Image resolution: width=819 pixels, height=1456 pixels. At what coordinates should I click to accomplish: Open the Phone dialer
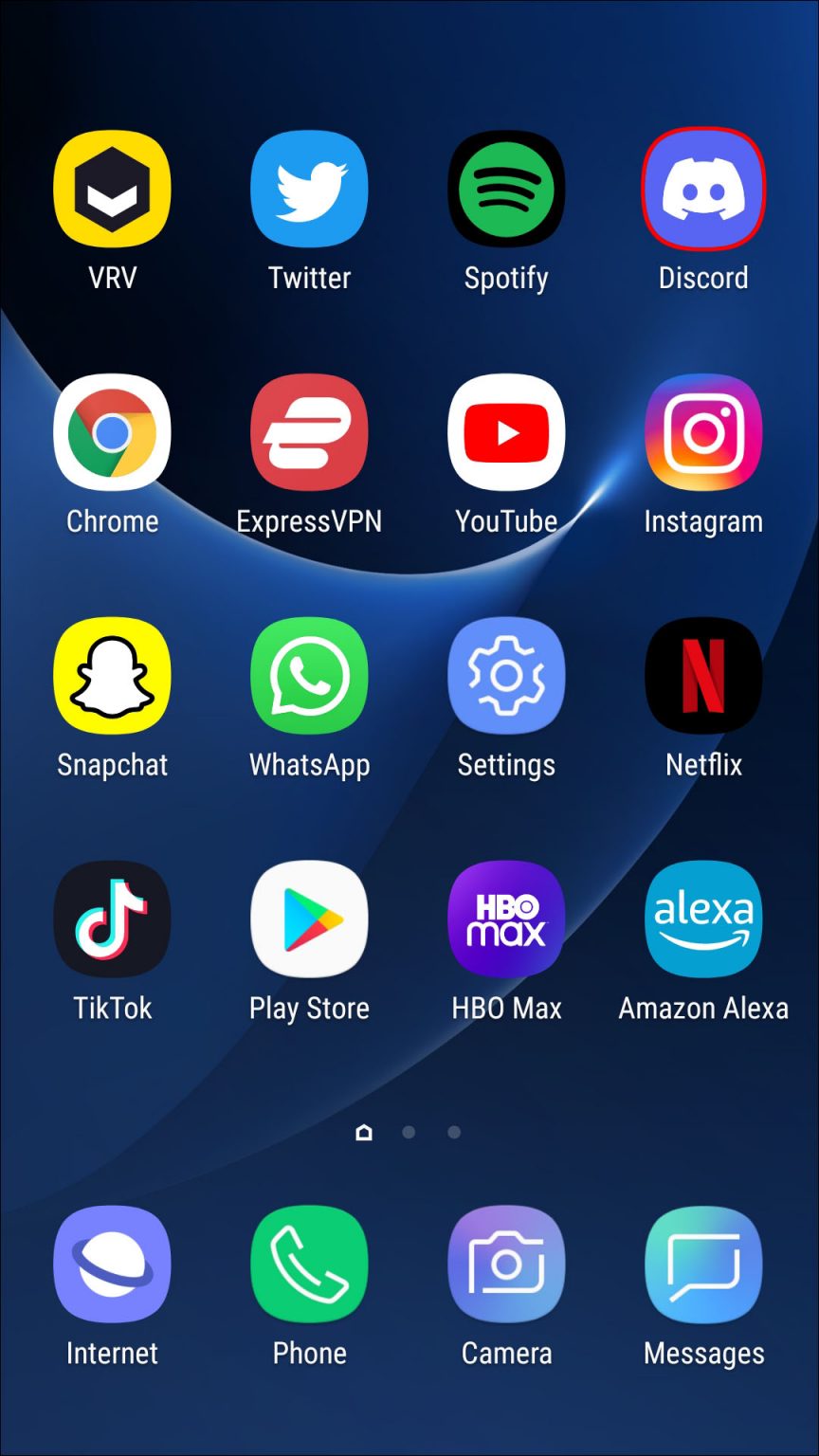point(309,1264)
